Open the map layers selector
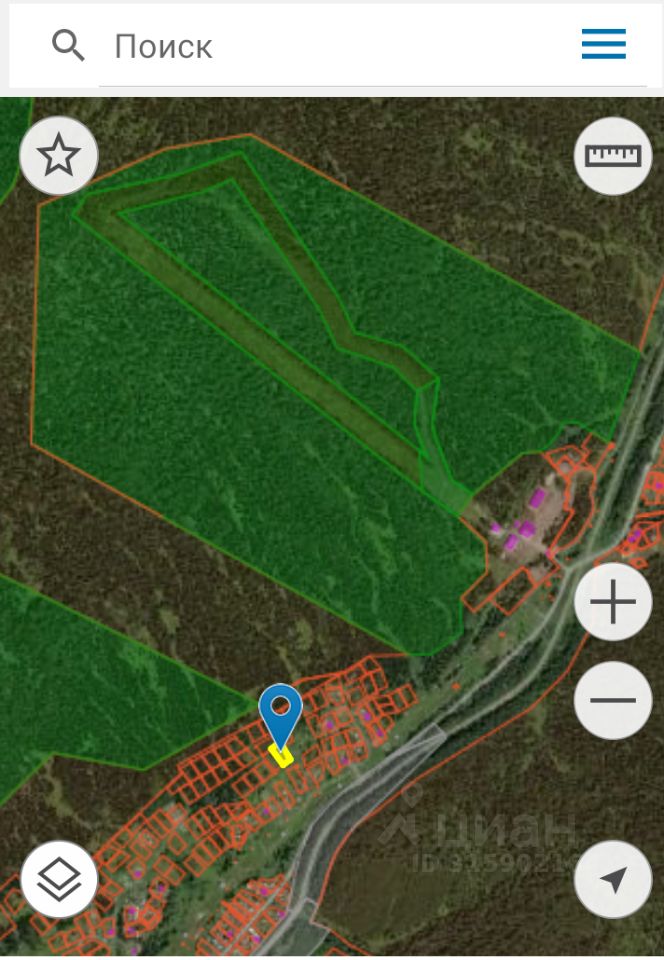This screenshot has width=664, height=960. coord(58,880)
